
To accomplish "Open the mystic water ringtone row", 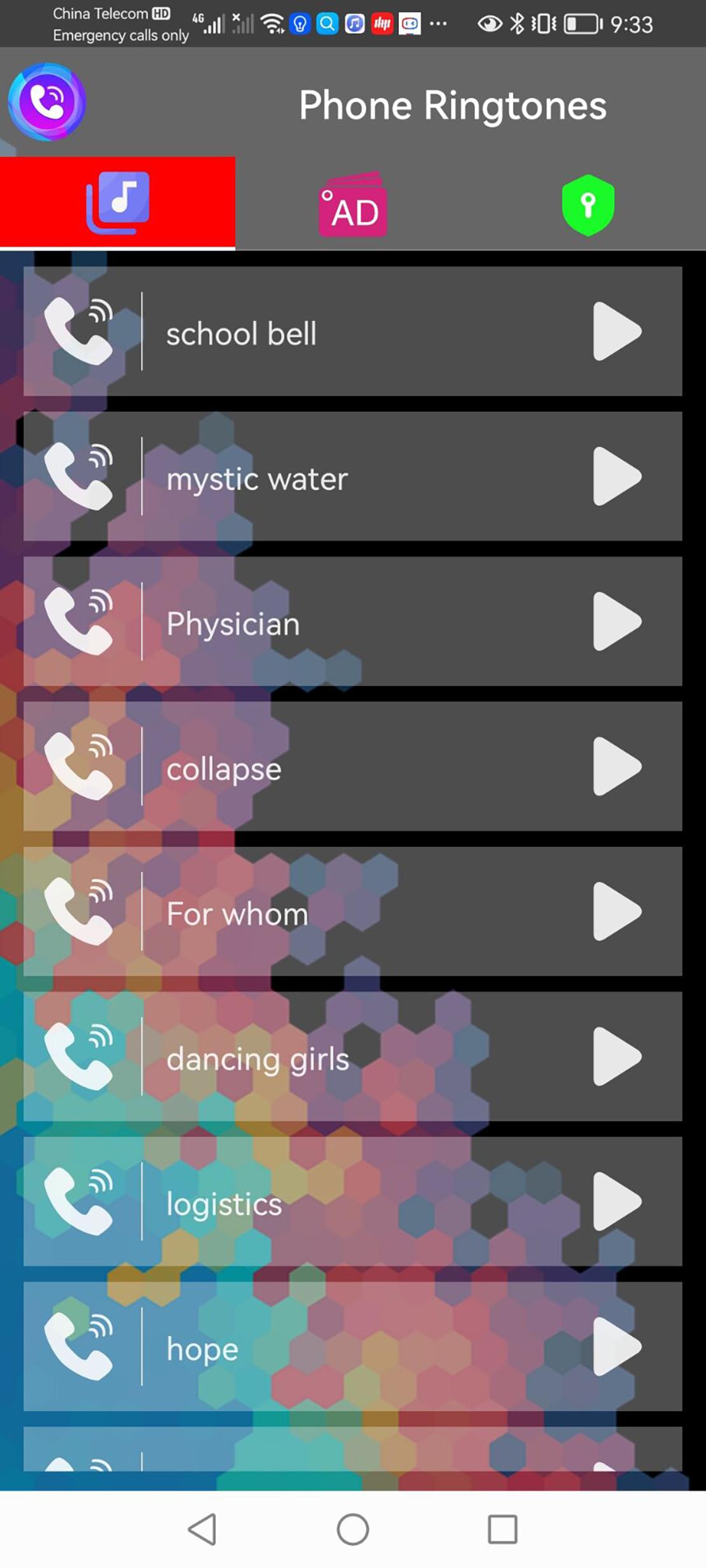I will coord(353,476).
